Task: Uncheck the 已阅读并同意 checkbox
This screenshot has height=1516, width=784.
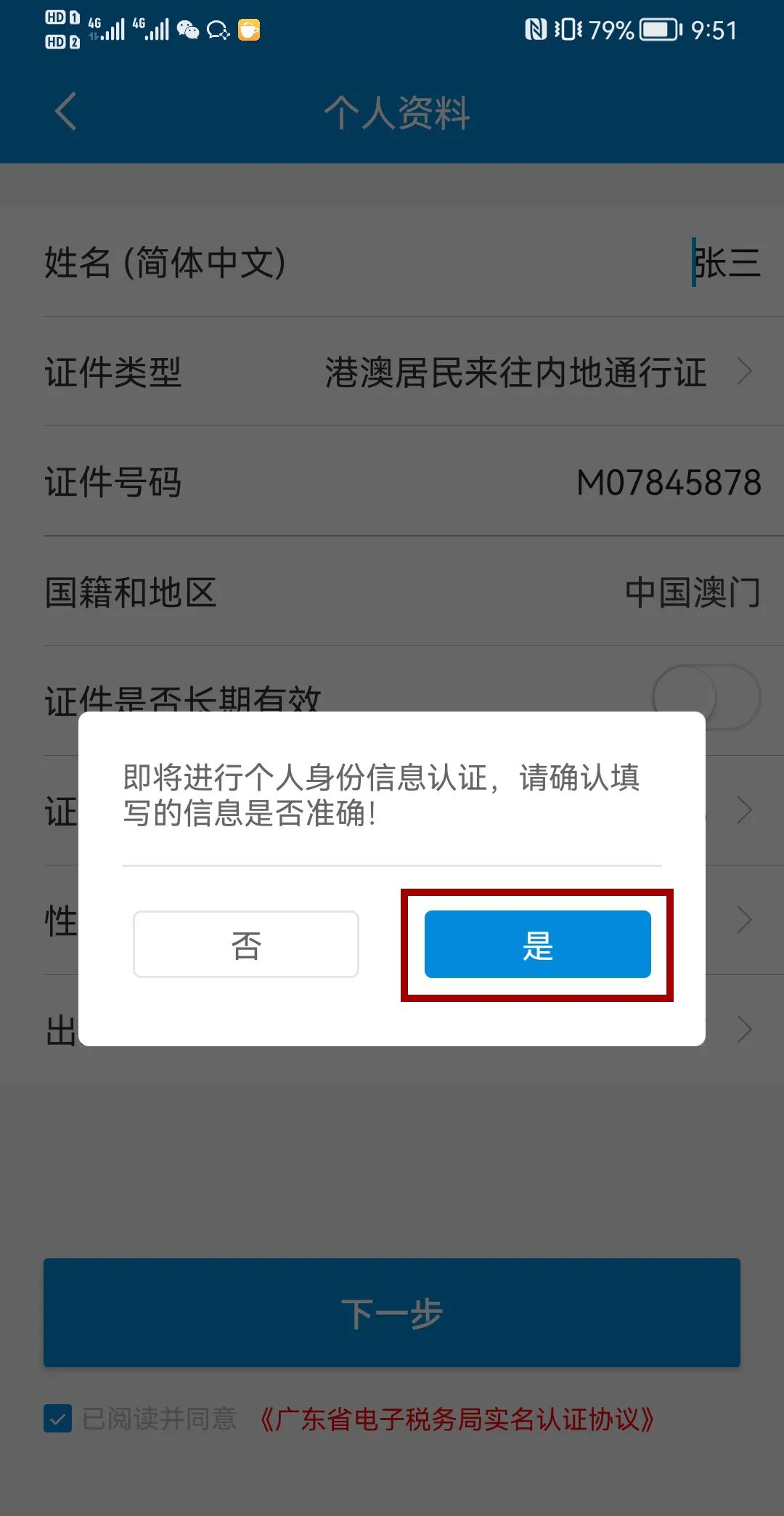Action: coord(57,1418)
